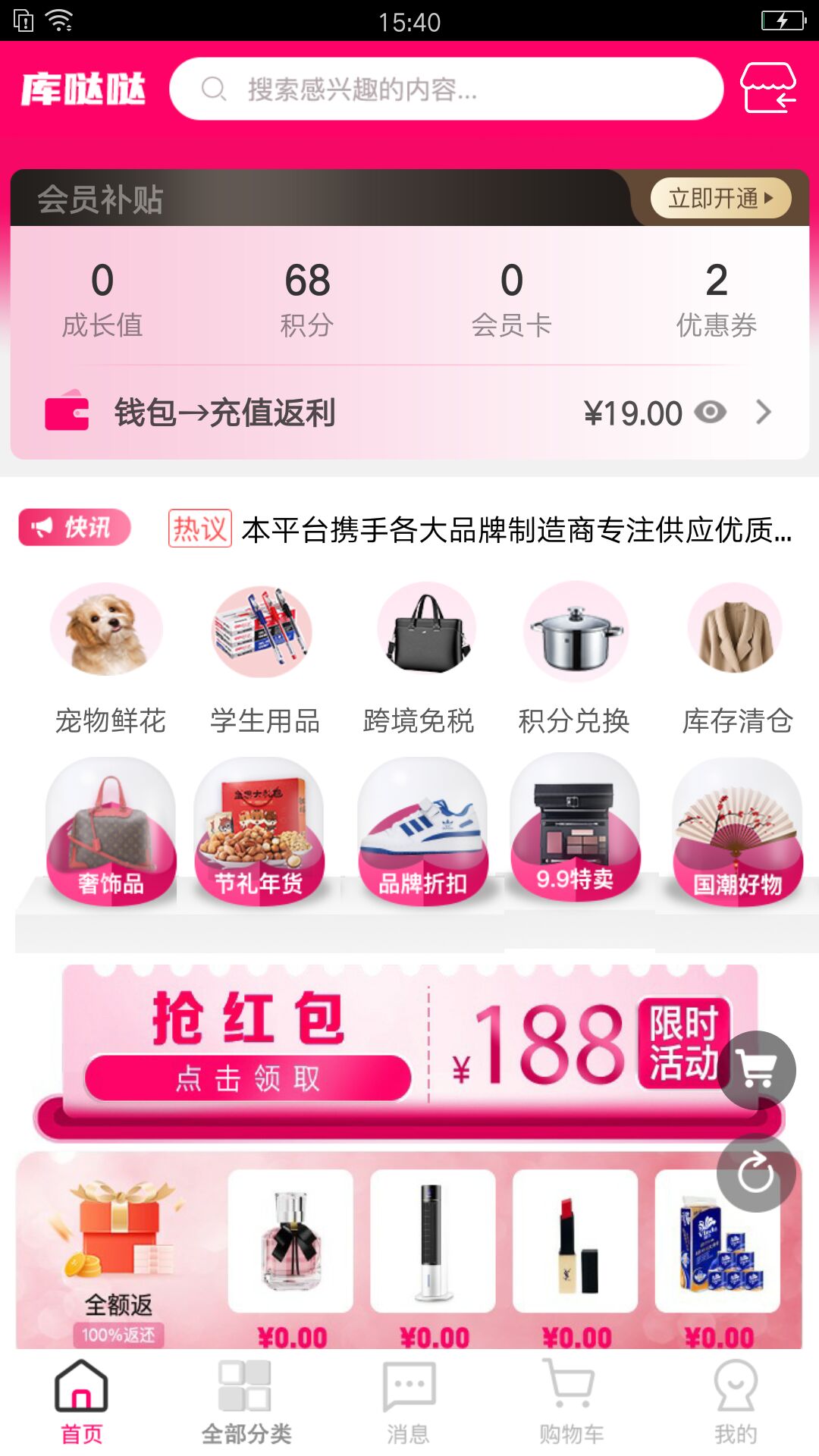Open the floating shopping cart button
The width and height of the screenshot is (819, 1456).
pos(756,1070)
